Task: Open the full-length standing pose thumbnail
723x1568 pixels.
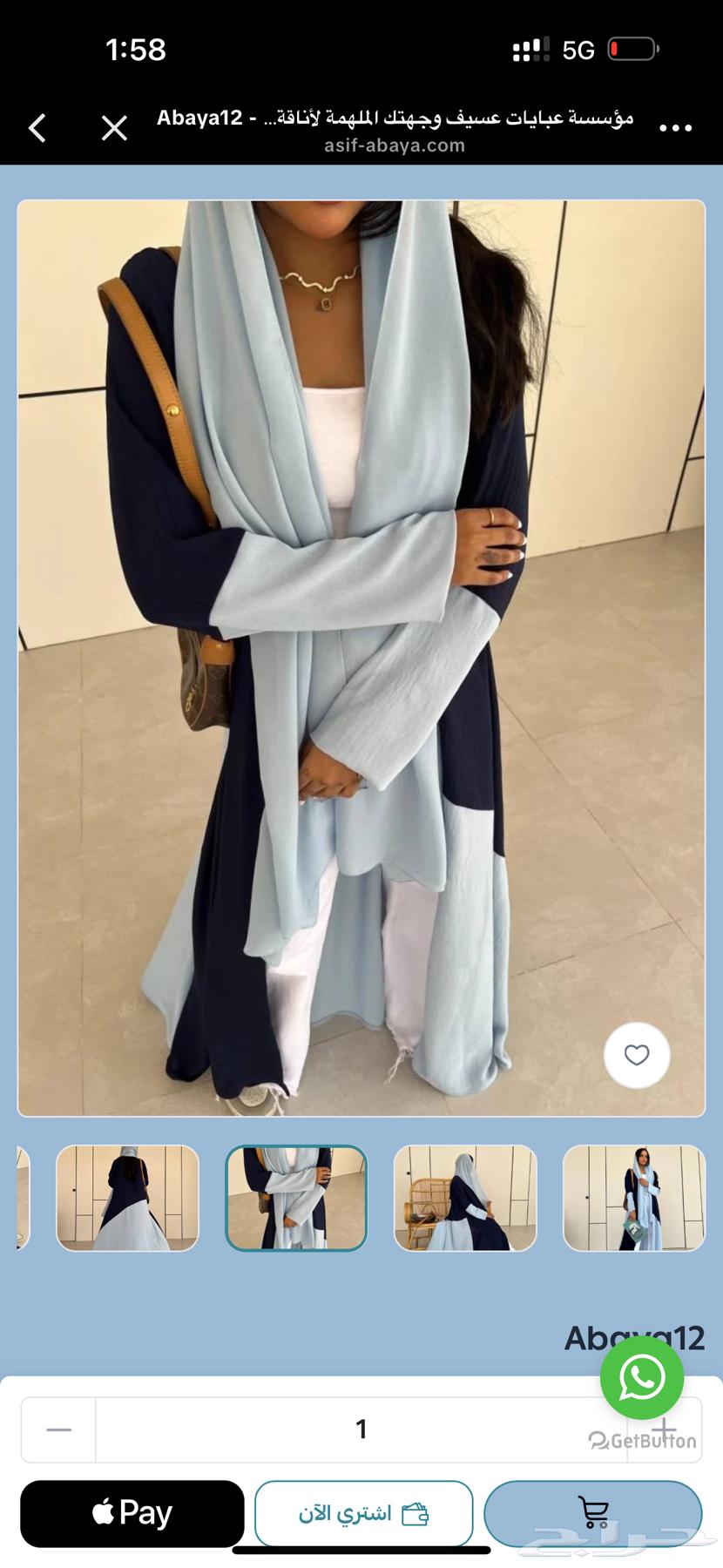Action: pyautogui.click(x=633, y=1198)
